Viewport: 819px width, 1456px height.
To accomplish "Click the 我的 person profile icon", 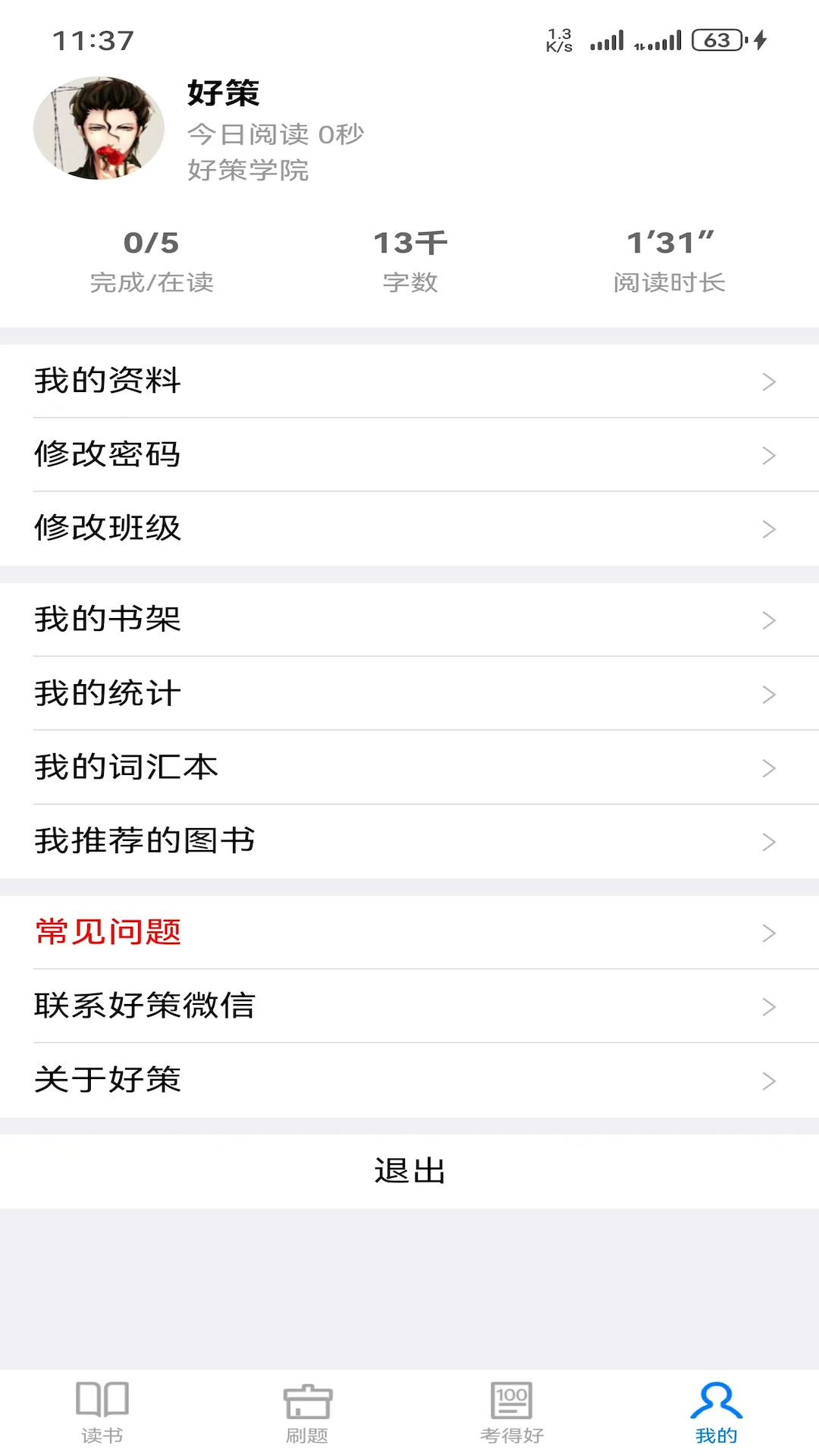I will tap(716, 1407).
